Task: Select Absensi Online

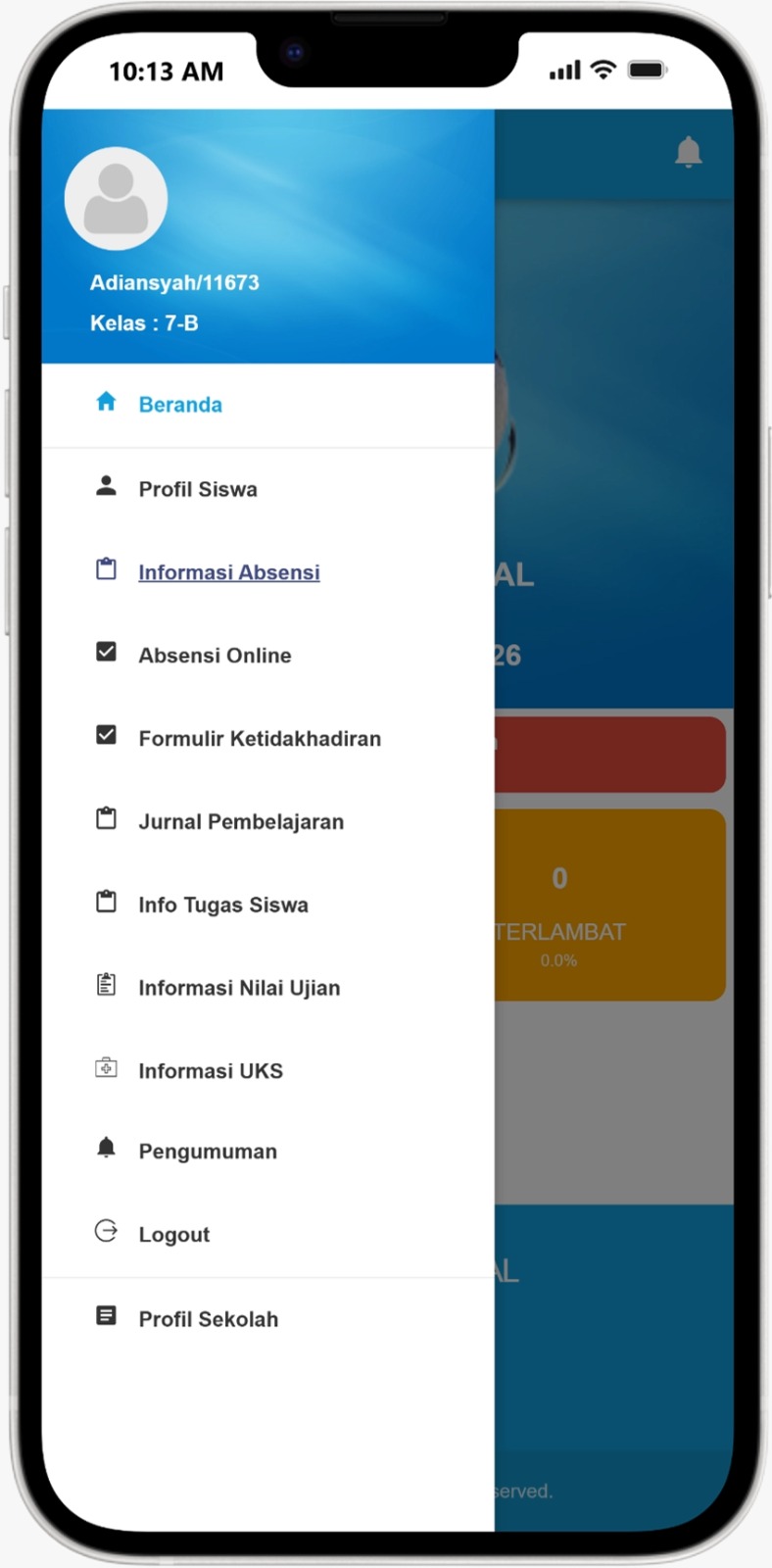Action: coord(215,656)
